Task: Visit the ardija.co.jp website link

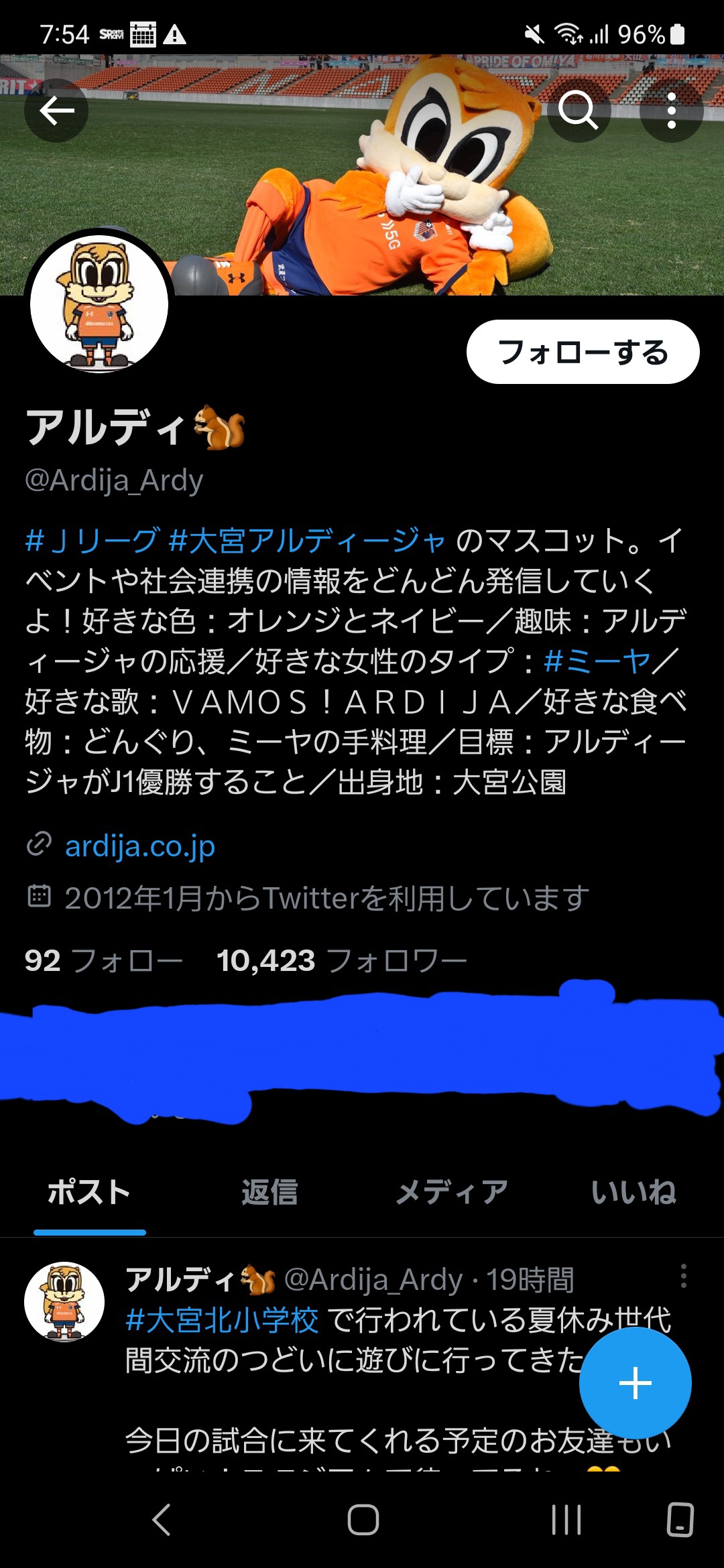Action: [139, 846]
